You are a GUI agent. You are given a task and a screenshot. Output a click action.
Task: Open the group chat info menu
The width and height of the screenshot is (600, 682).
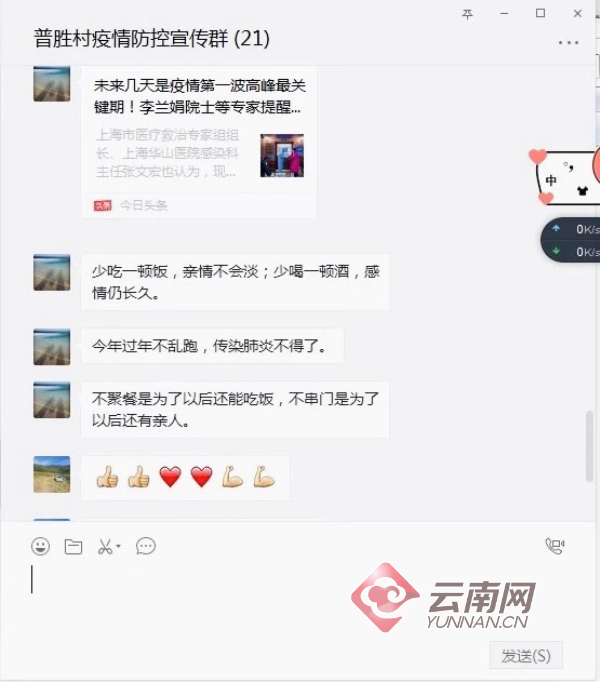[568, 43]
